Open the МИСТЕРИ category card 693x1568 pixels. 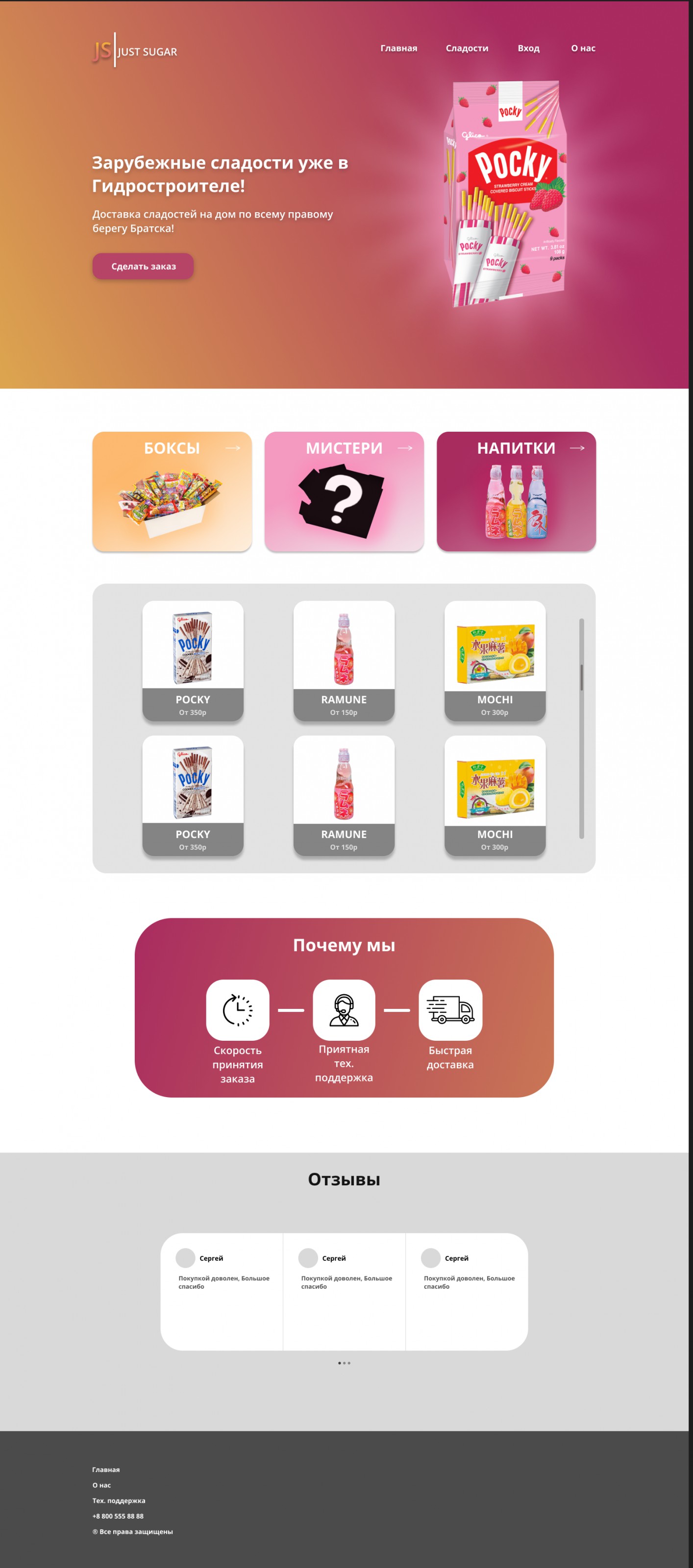coord(344,491)
